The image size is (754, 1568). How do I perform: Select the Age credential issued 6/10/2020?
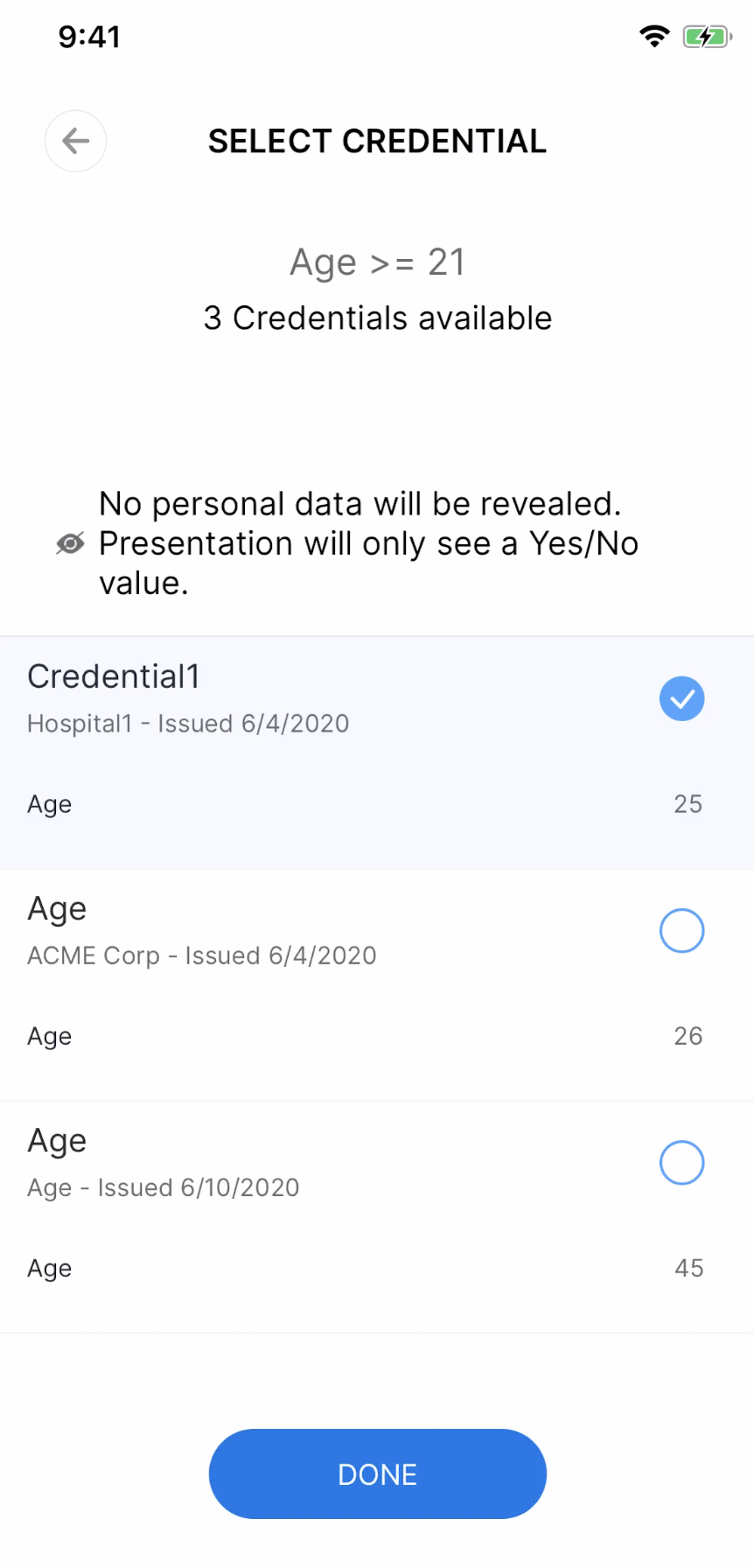[681, 1162]
